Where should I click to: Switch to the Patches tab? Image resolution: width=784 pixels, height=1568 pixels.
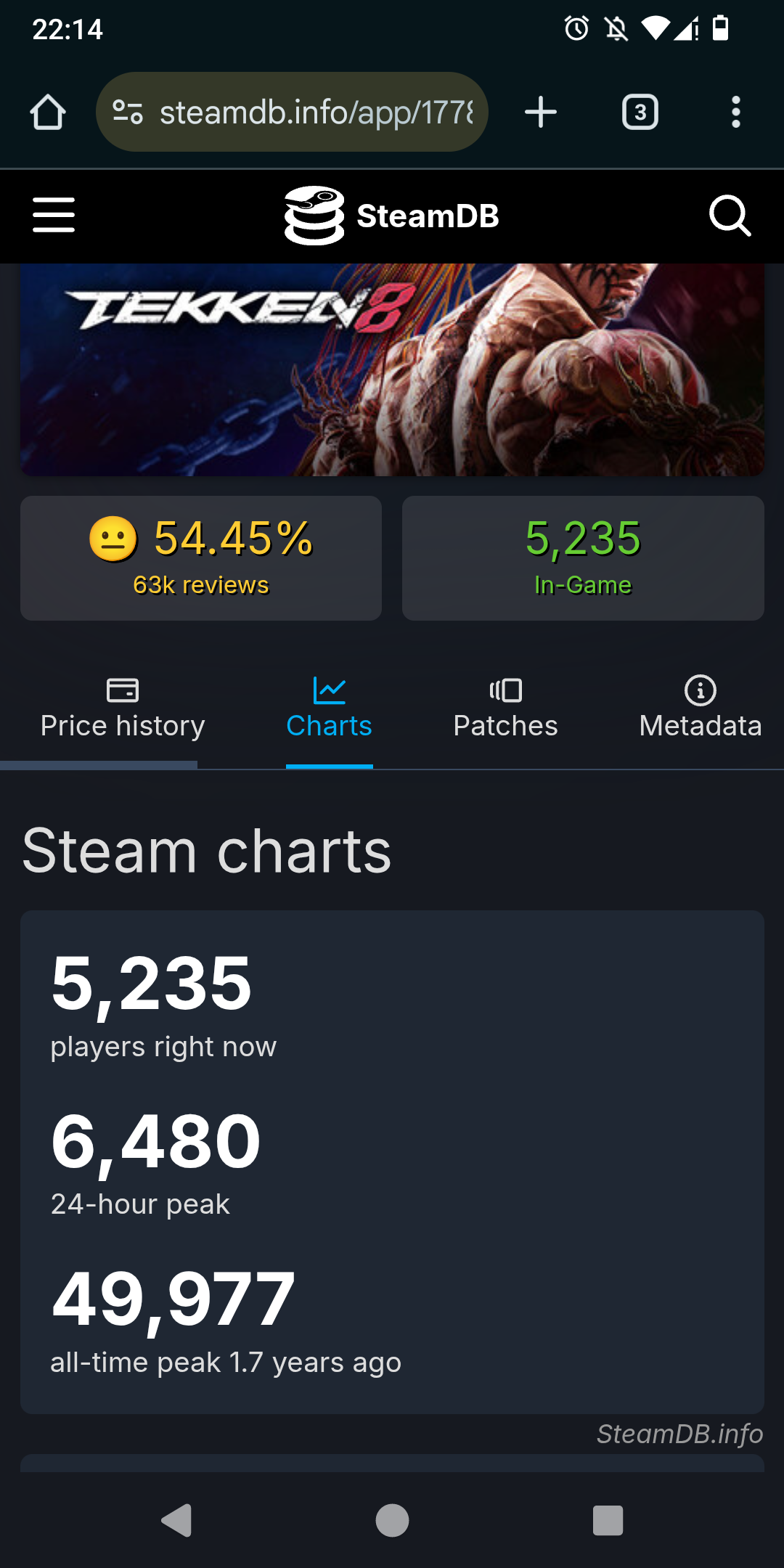pyautogui.click(x=505, y=709)
